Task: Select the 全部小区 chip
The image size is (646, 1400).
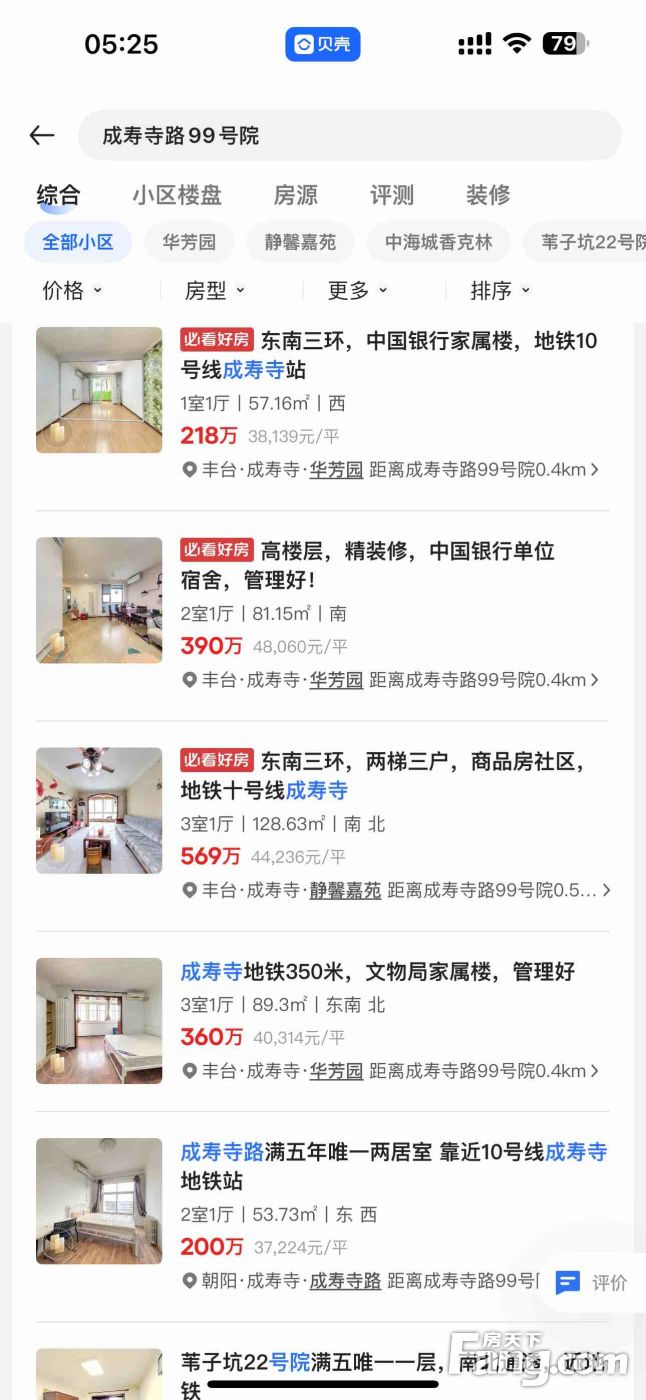Action: click(78, 242)
